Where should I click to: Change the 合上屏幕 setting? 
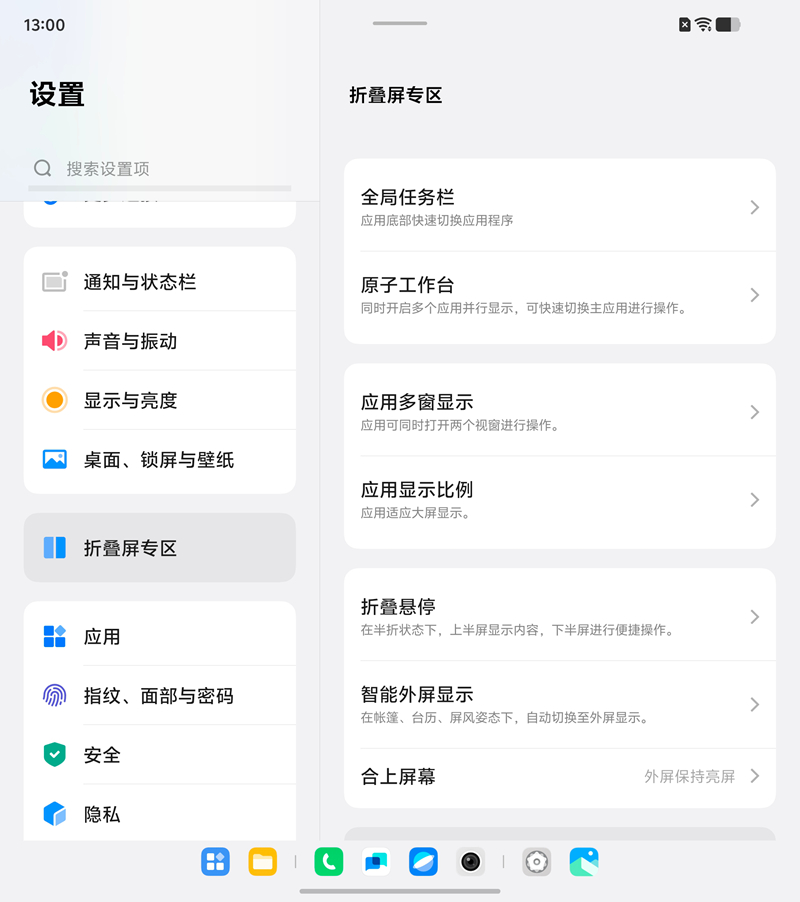[560, 777]
